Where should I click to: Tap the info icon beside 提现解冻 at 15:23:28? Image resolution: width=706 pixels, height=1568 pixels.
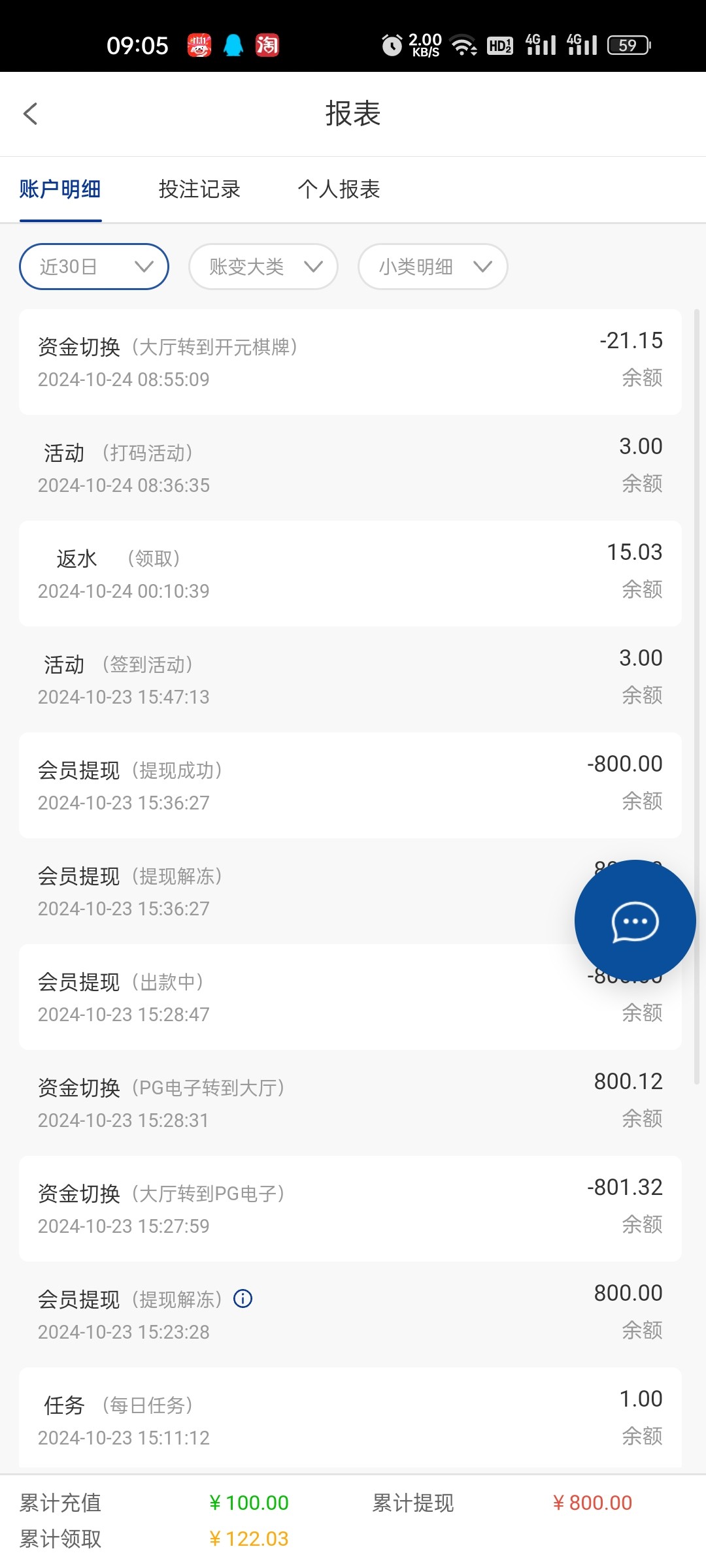coord(243,1299)
